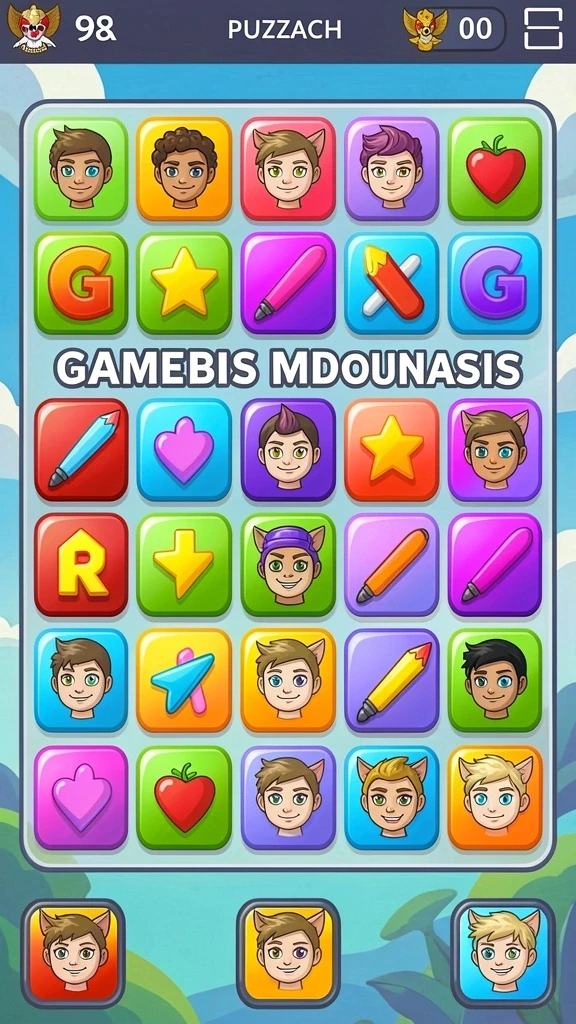Select the purple letter G tile
The width and height of the screenshot is (576, 1024).
(x=494, y=283)
